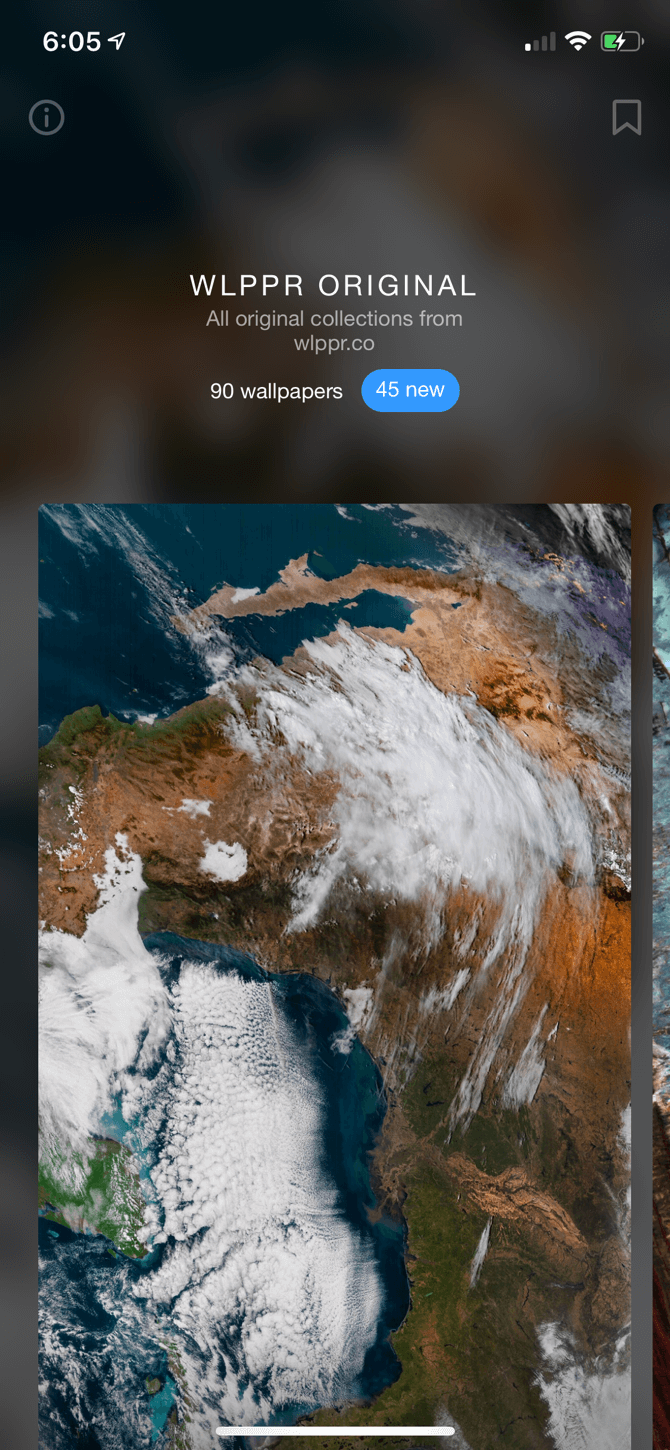Viewport: 670px width, 1450px height.
Task: Bookmark the WLPPR Original collection
Action: (626, 117)
